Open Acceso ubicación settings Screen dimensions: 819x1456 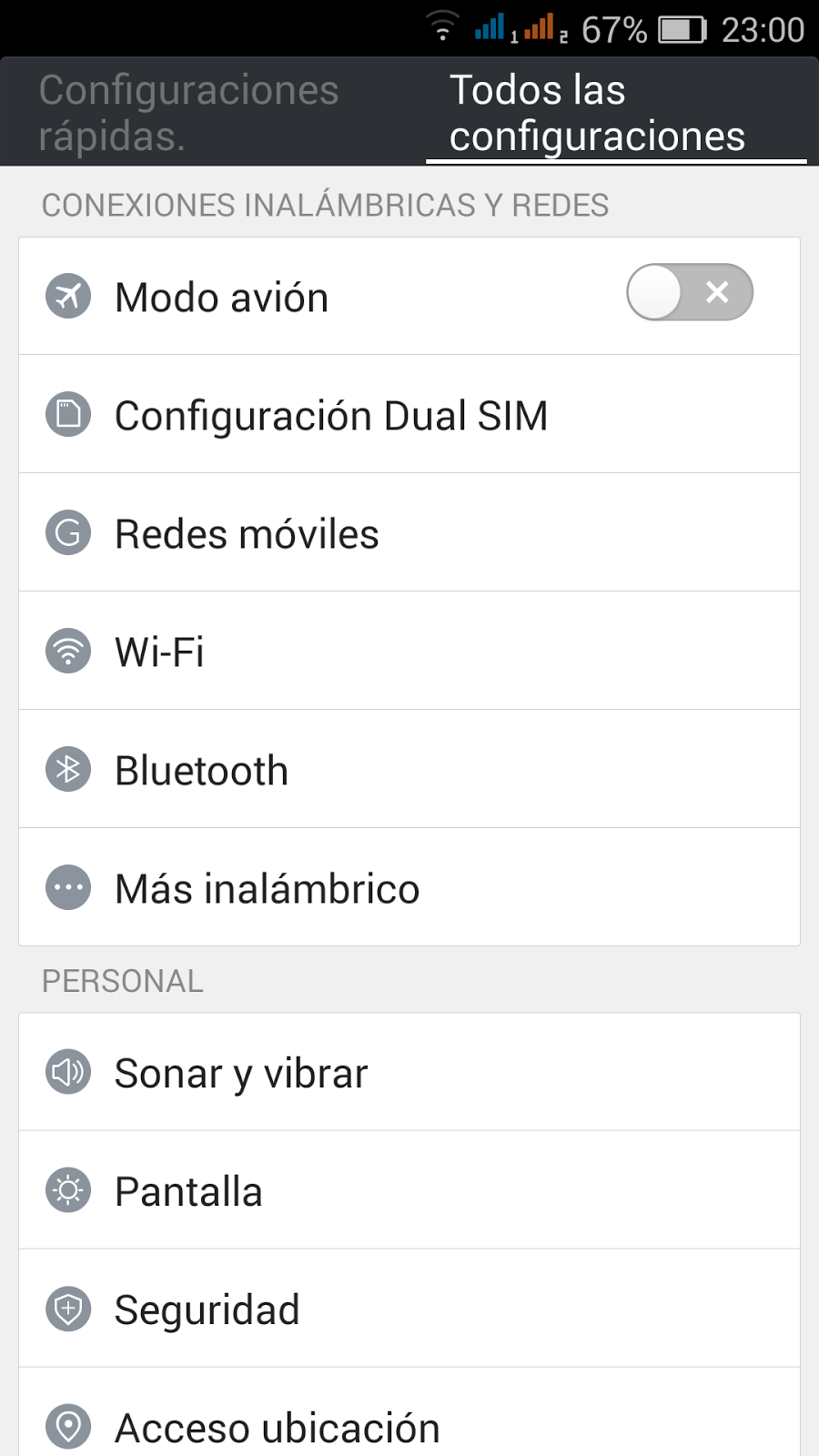click(x=409, y=1424)
